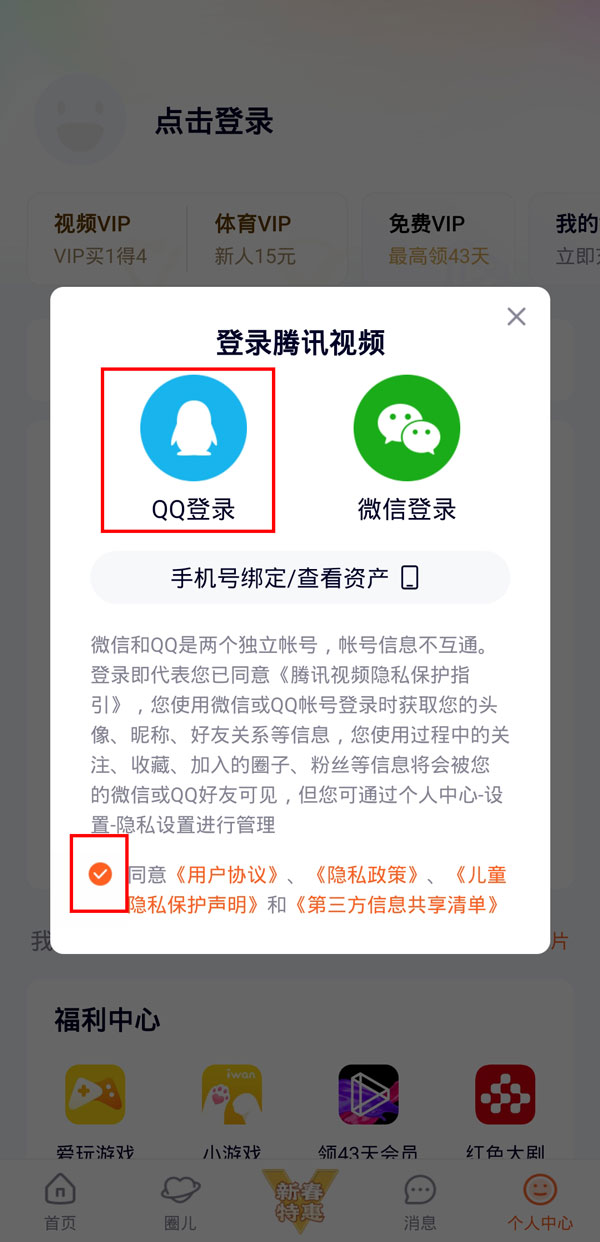Tap 手机号绑定/查看资产 button
Viewport: 600px width, 1242px height.
pyautogui.click(x=300, y=577)
